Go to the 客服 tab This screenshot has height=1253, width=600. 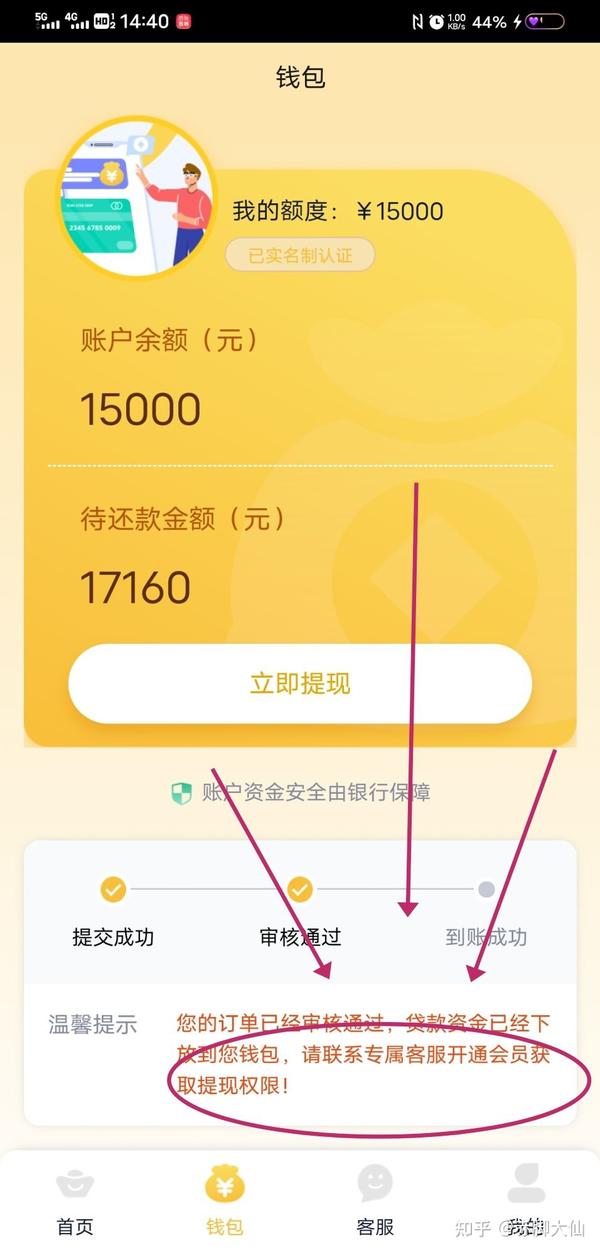[x=375, y=1200]
